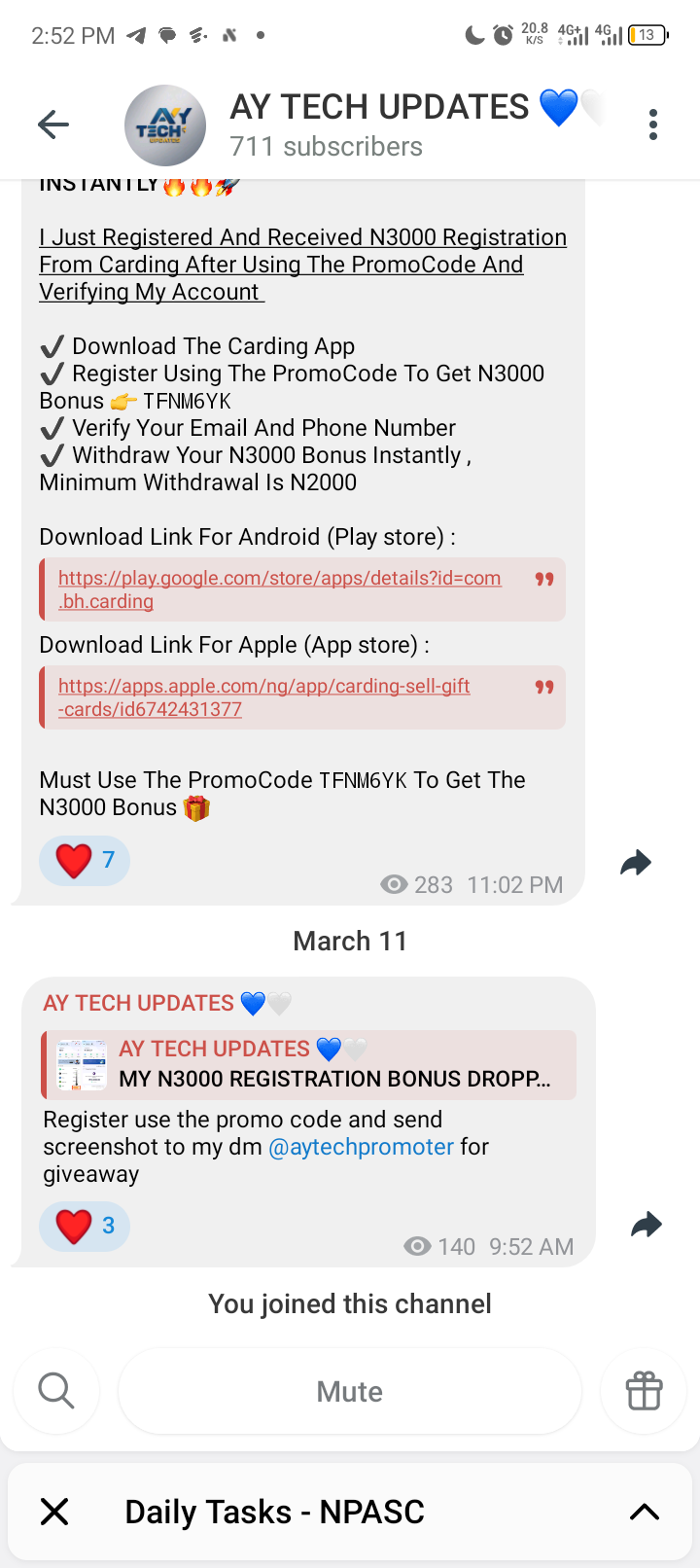Forward the 9:52 AM giveaway post
Viewport: 700px width, 1568px height.
tap(646, 1225)
